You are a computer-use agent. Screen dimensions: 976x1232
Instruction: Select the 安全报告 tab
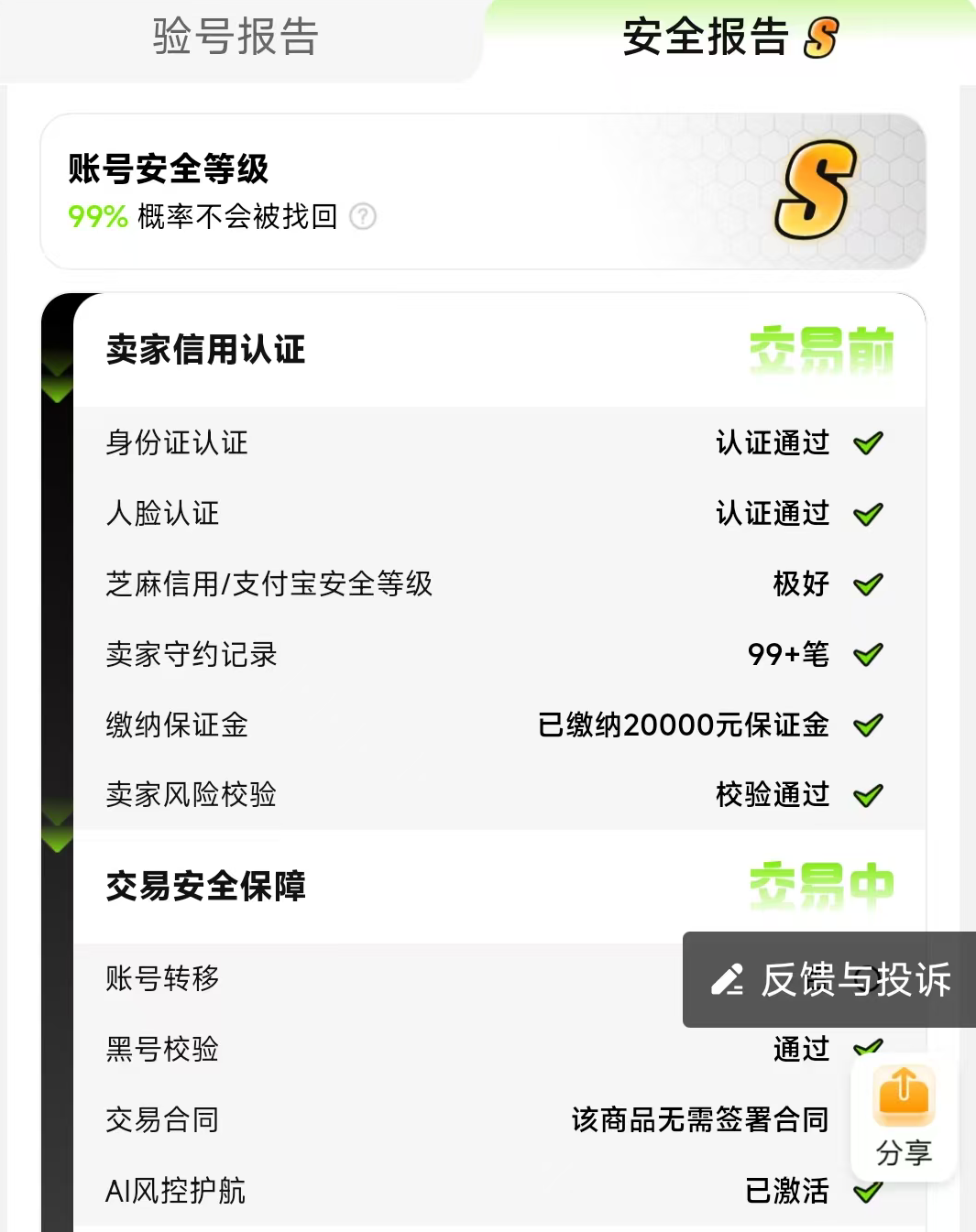730,38
